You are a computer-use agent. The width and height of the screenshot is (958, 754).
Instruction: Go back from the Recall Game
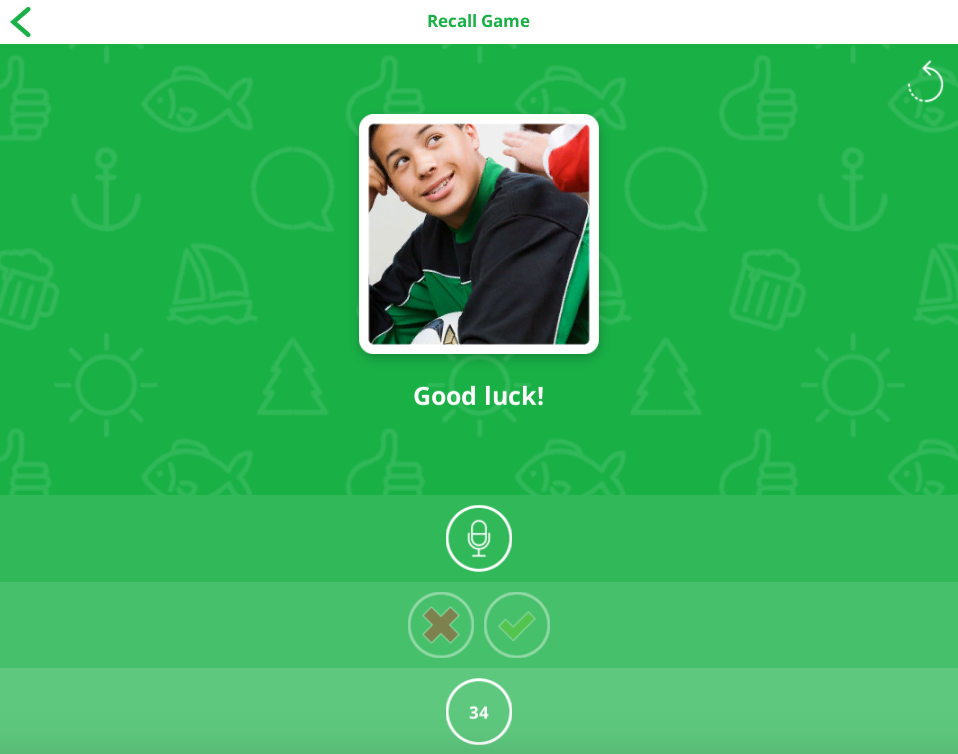point(21,22)
